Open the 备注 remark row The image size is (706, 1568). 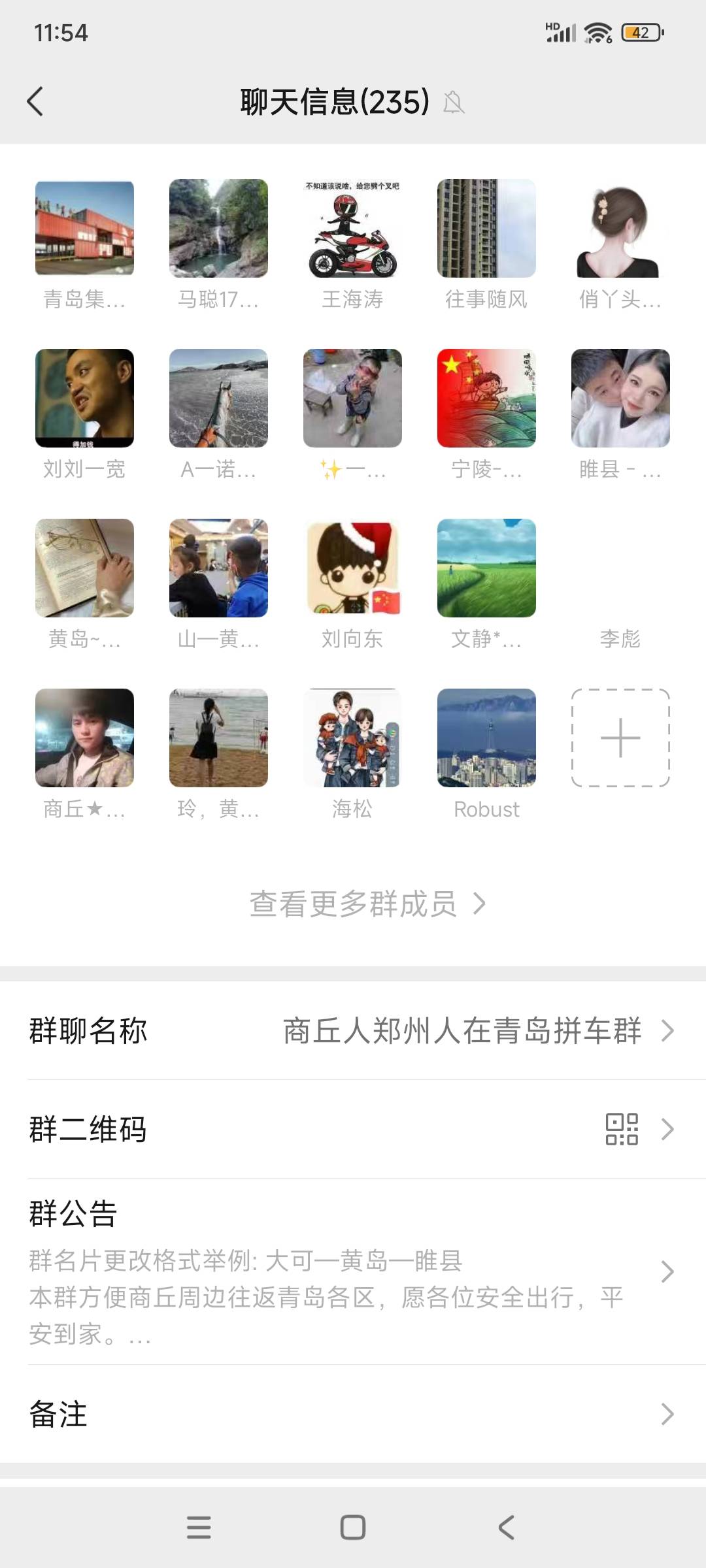coord(353,1414)
